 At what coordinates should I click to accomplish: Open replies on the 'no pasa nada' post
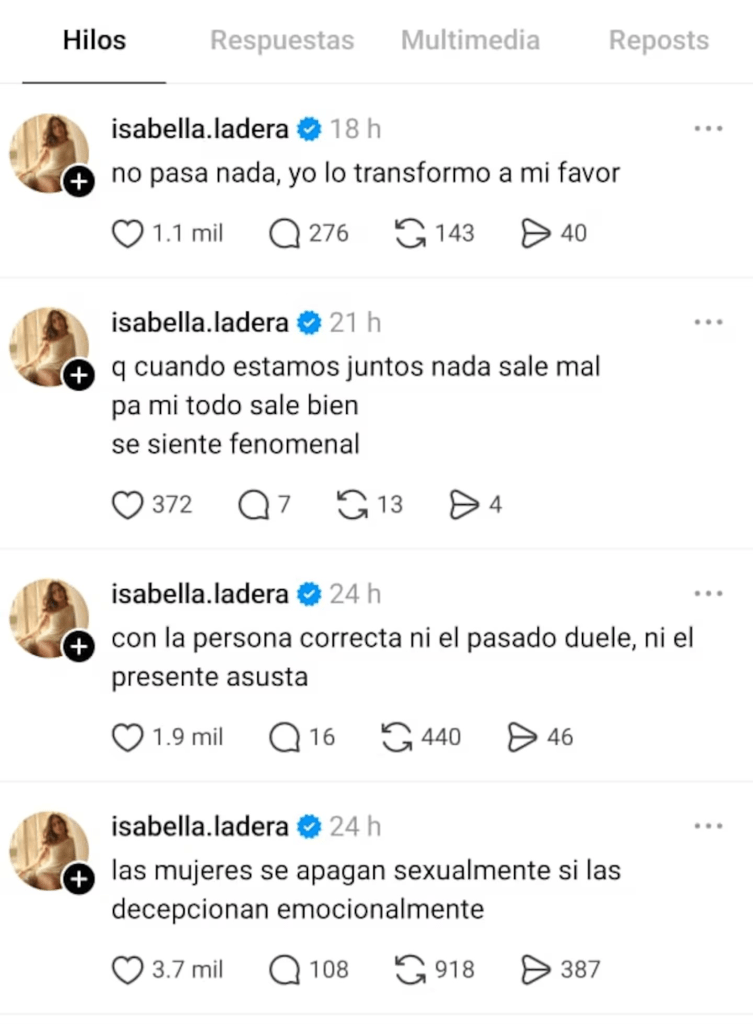[x=286, y=234]
